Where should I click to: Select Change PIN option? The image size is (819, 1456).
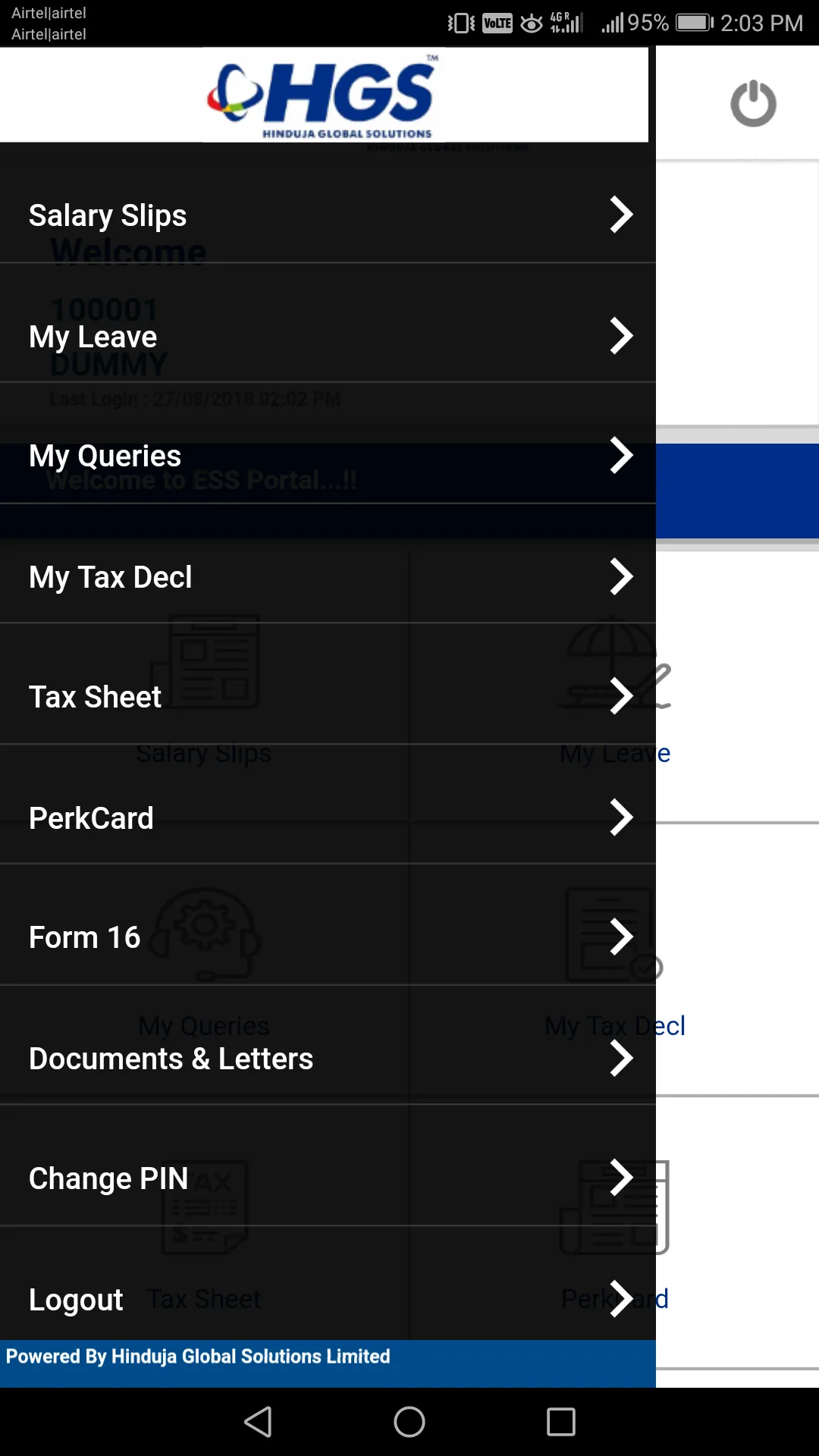click(x=328, y=1178)
